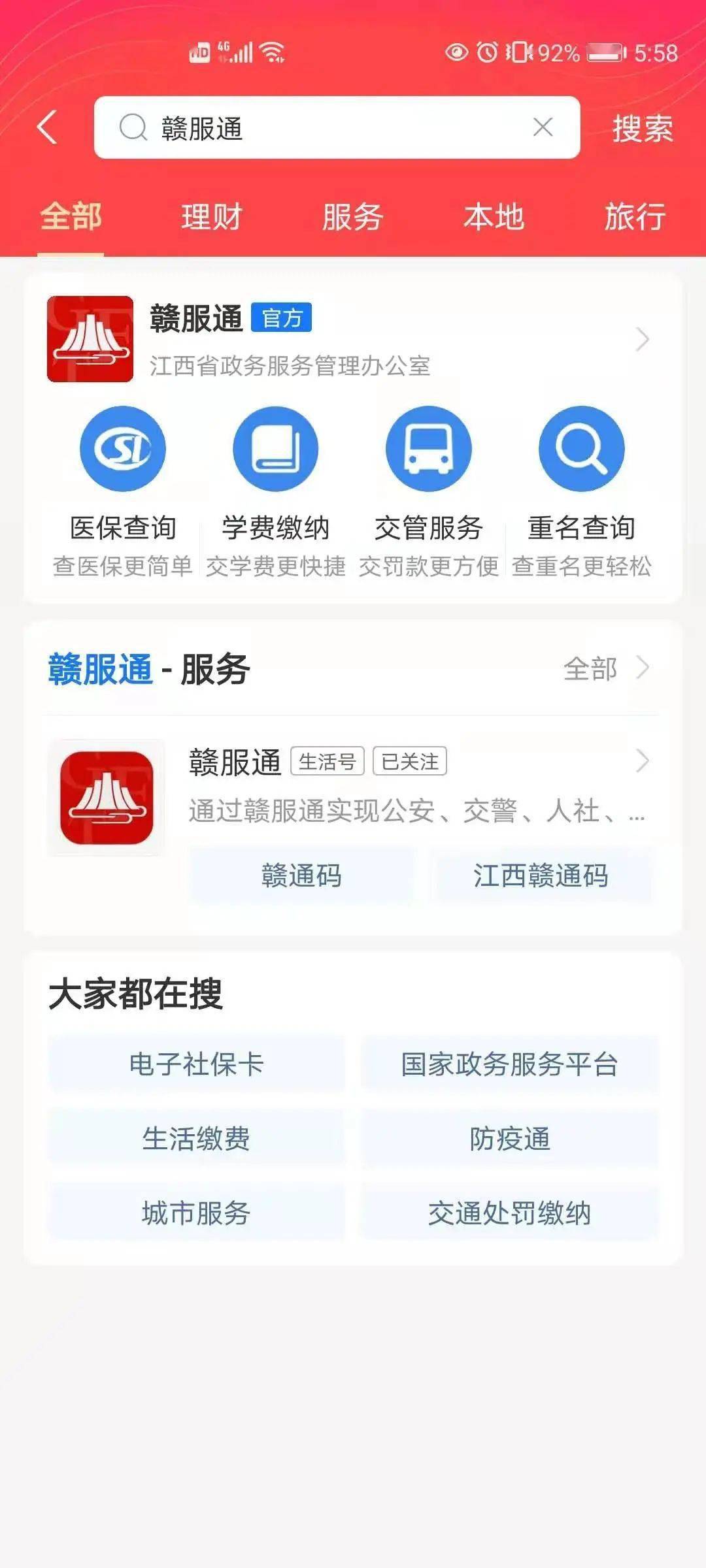Viewport: 706px width, 1568px height.
Task: Switch to the 本地 tab
Action: coord(494,217)
